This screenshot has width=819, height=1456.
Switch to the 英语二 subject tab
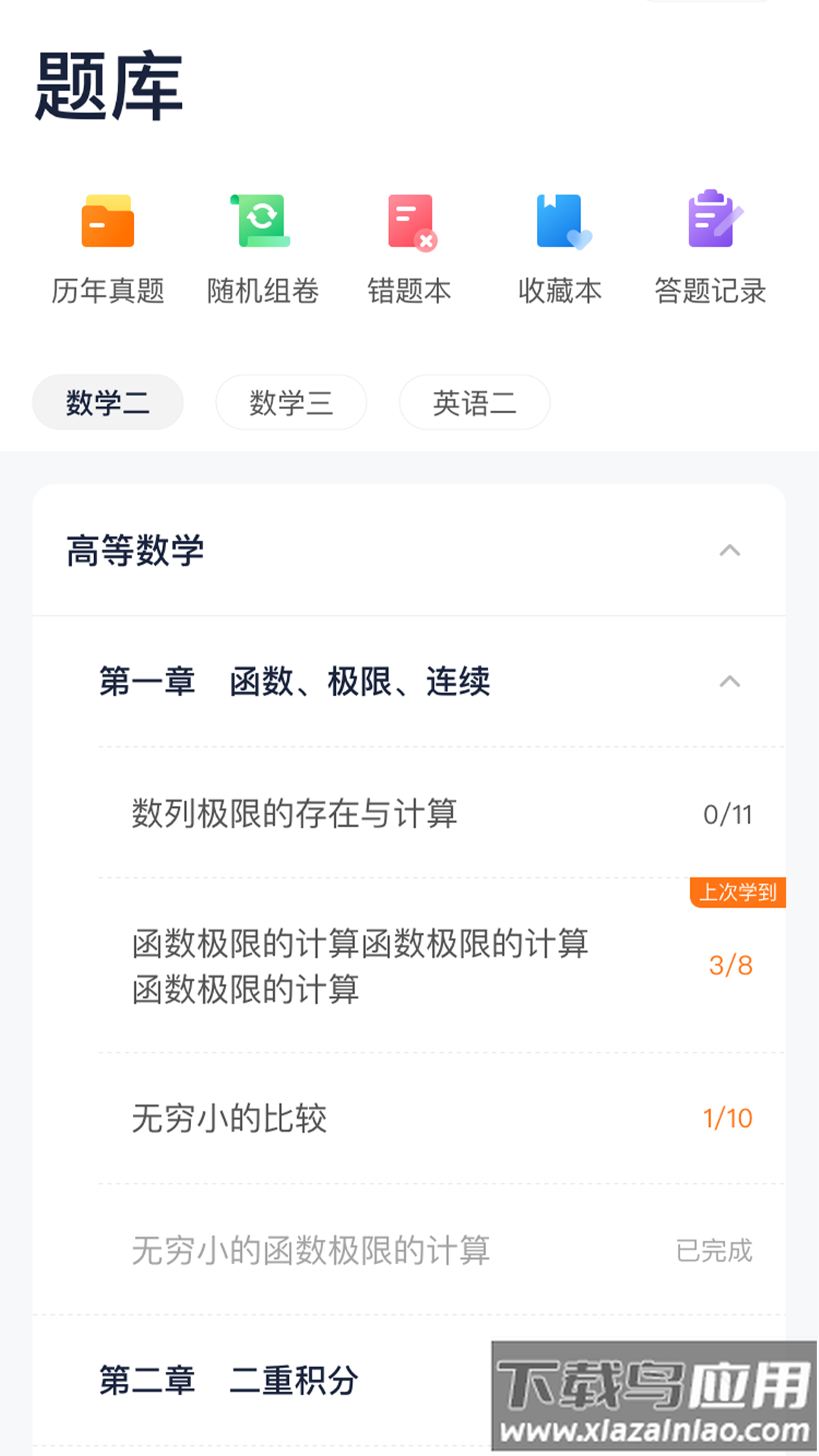(x=474, y=403)
